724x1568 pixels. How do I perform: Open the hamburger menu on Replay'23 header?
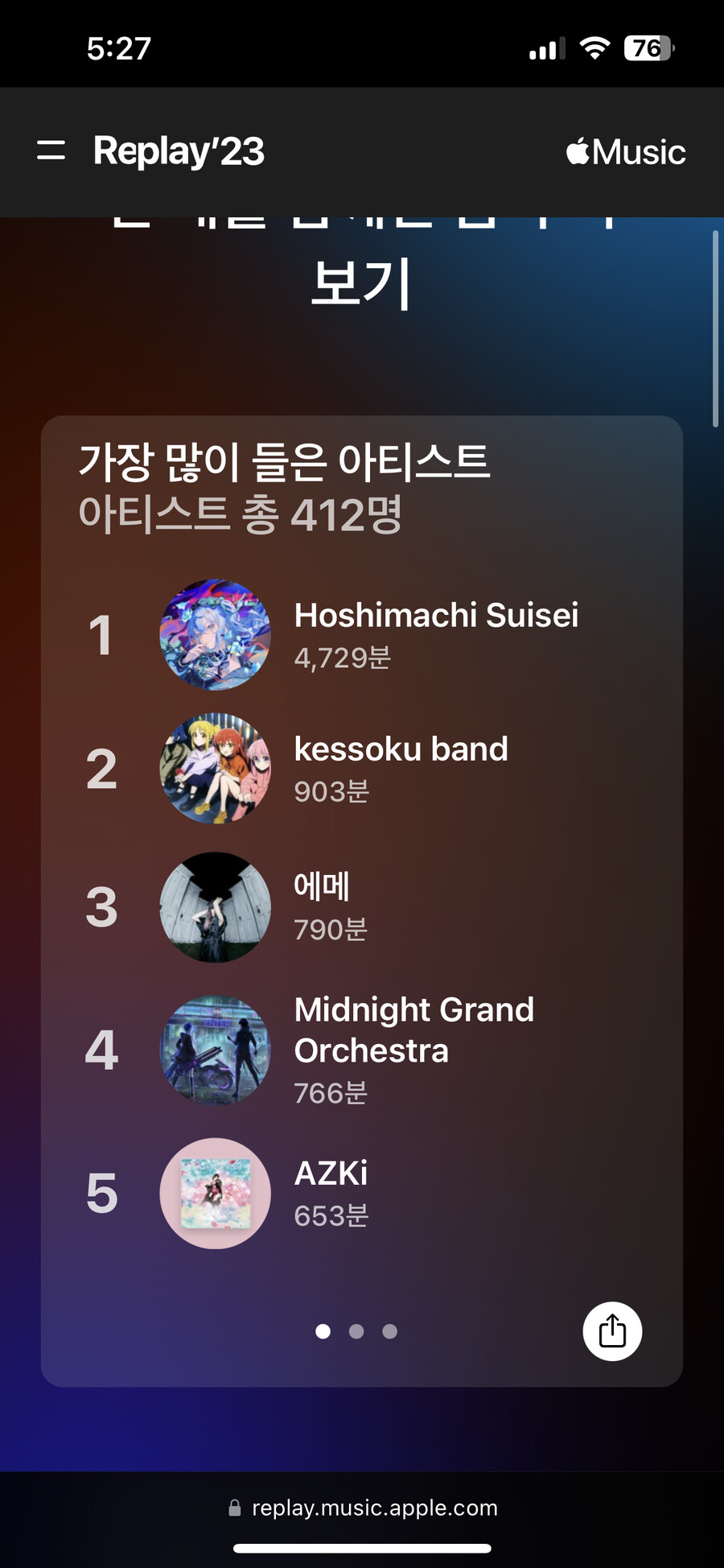coord(51,151)
